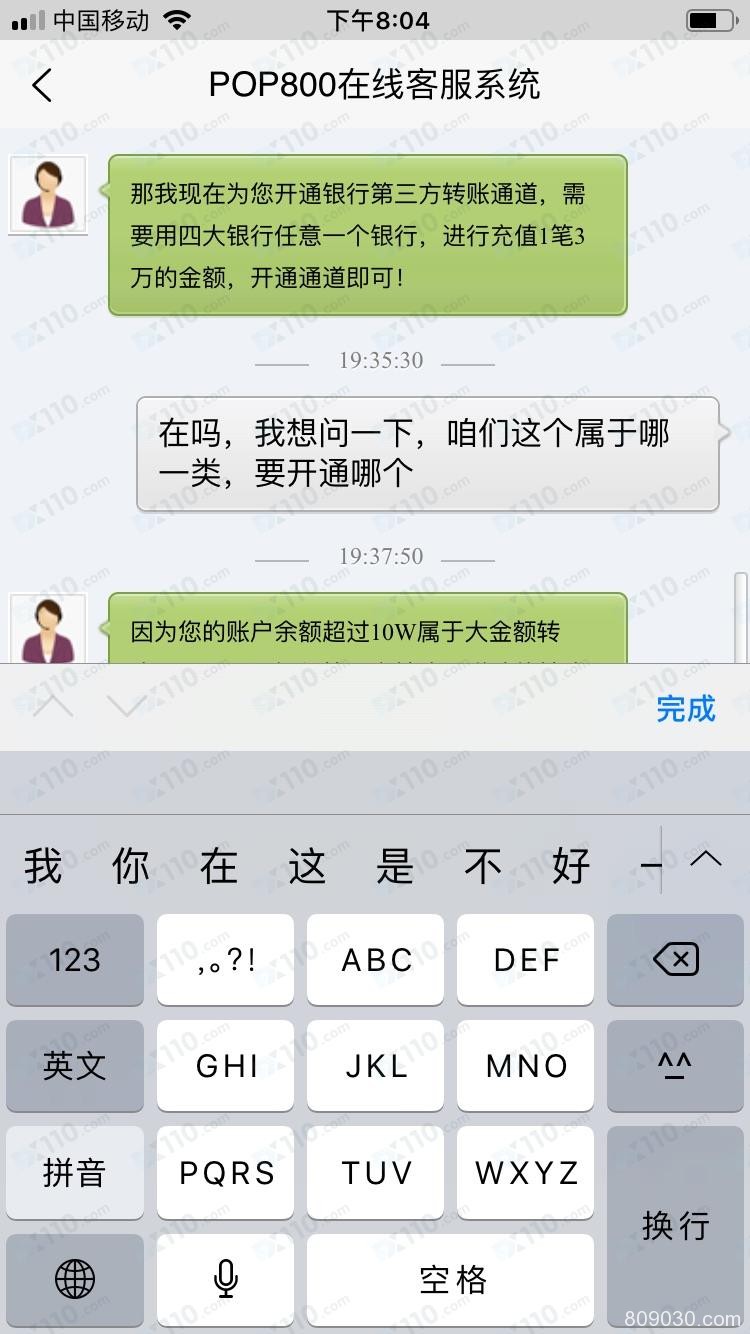The width and height of the screenshot is (750, 1334).
Task: Tap the 换行 return key
Action: 675,1225
